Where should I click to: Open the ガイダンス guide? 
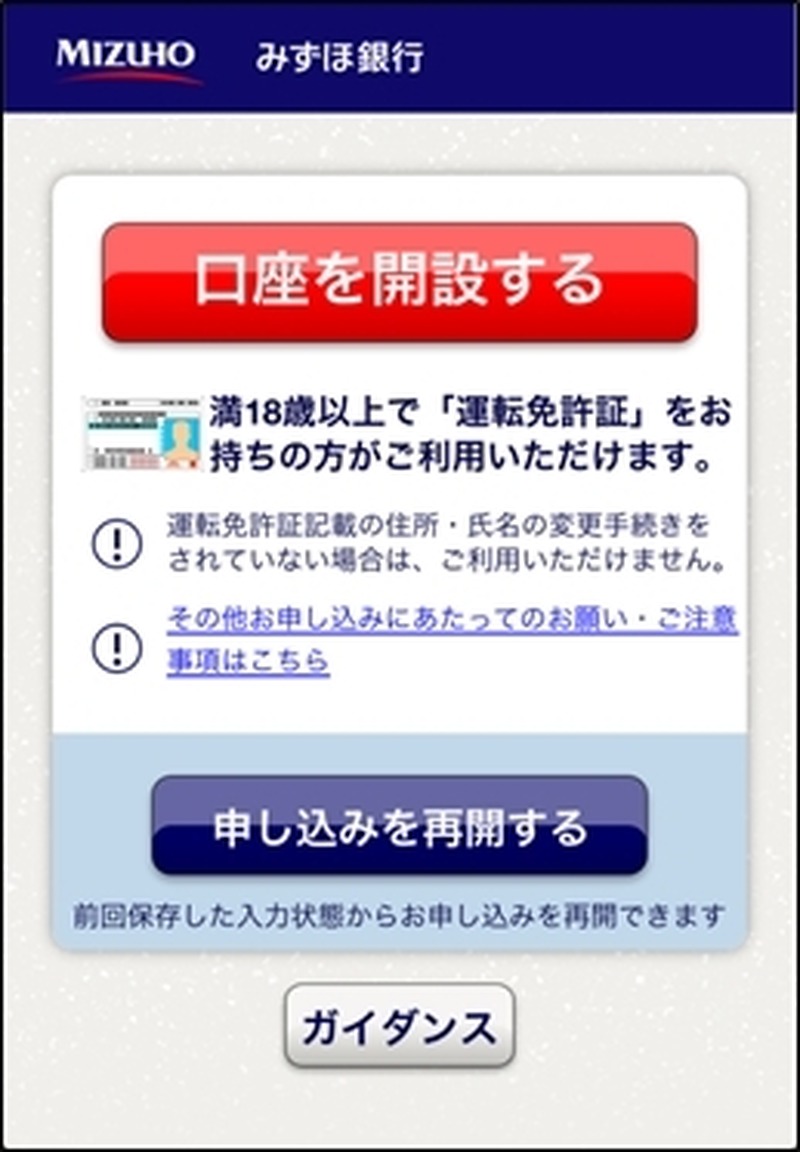pos(399,1027)
